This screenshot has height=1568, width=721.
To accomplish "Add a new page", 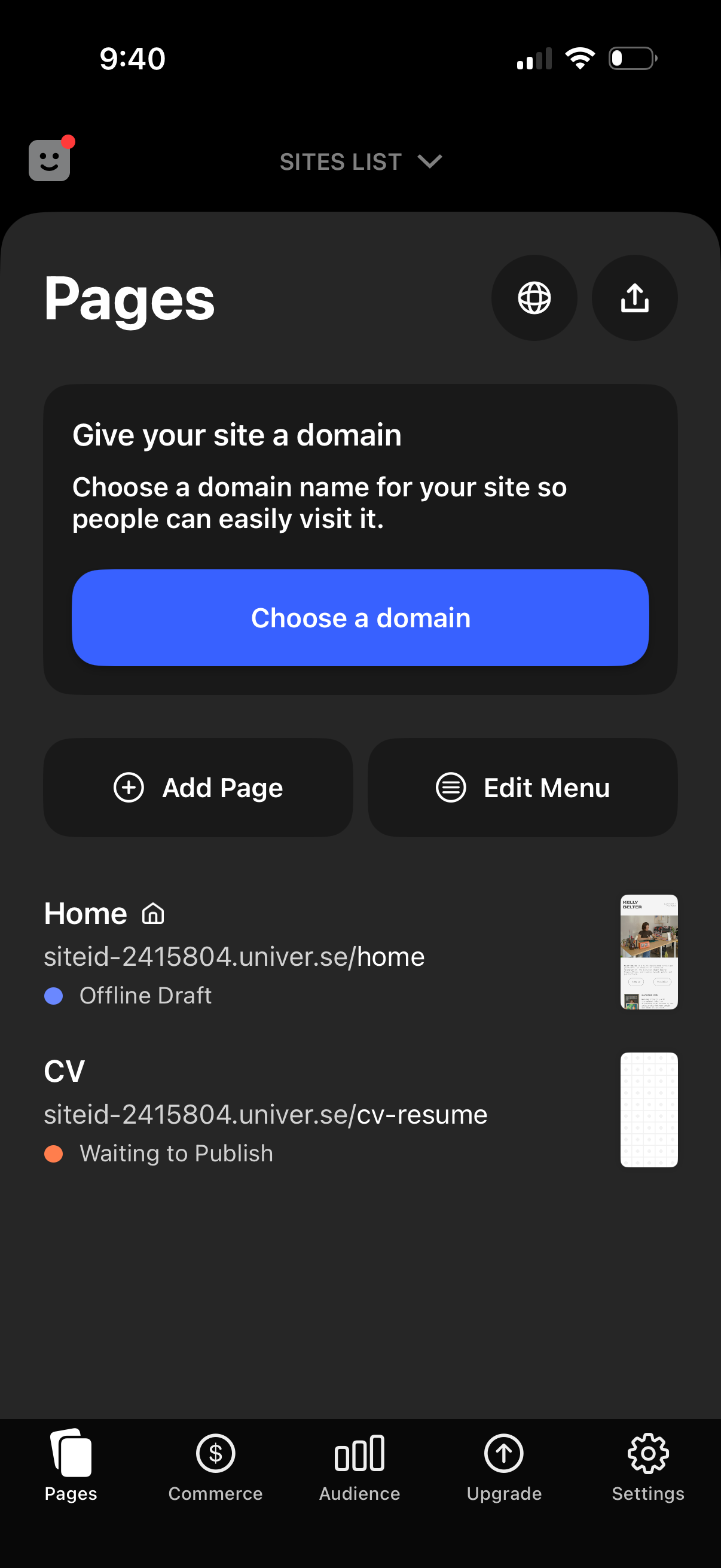I will coord(198,787).
